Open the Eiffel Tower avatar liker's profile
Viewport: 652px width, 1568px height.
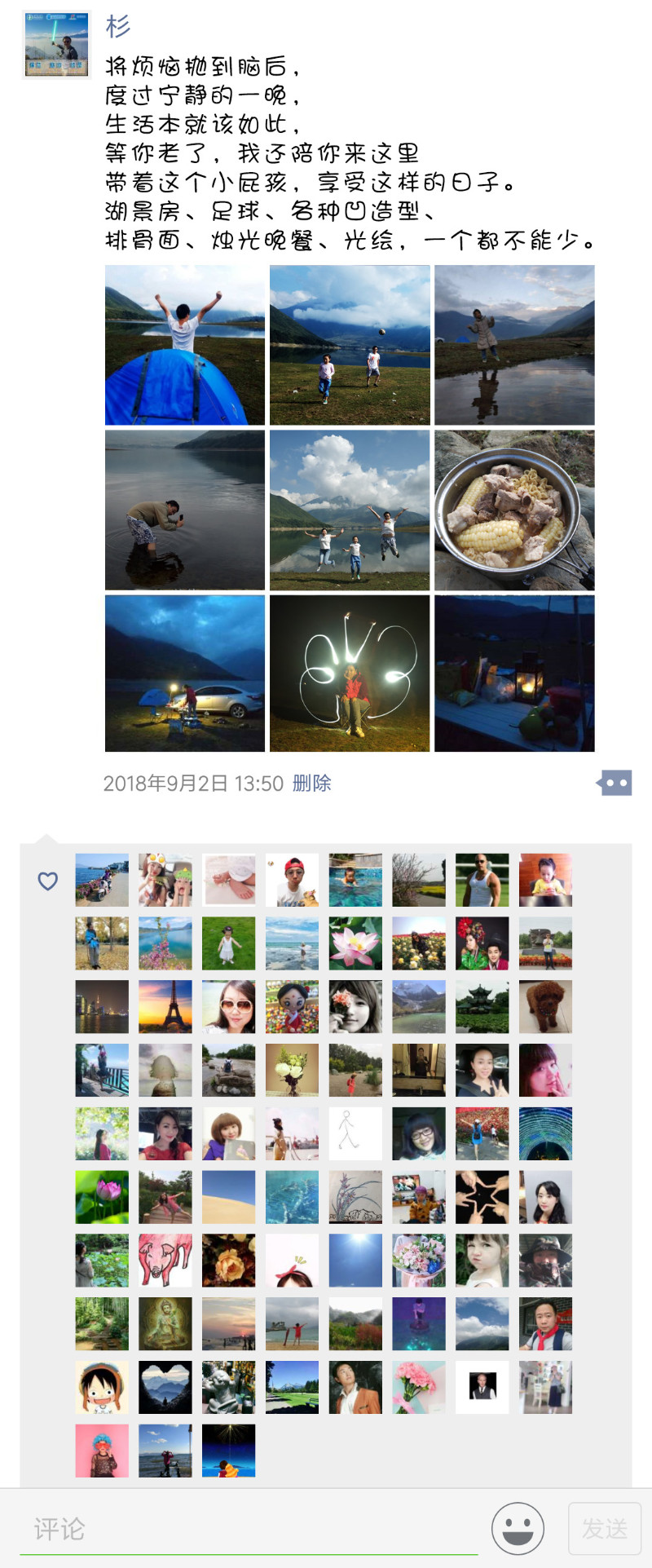click(165, 1007)
